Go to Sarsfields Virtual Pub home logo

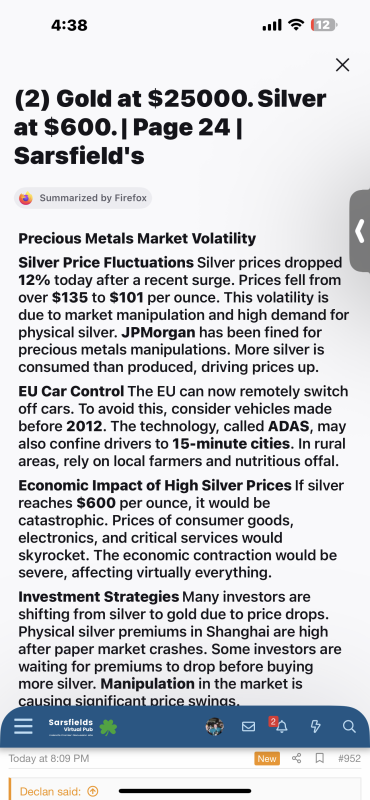83,727
